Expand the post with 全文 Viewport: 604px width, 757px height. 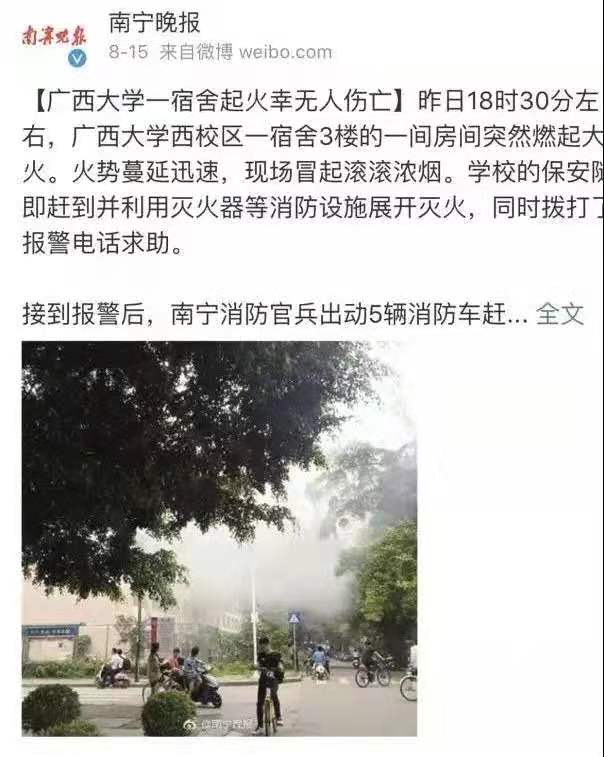click(560, 314)
